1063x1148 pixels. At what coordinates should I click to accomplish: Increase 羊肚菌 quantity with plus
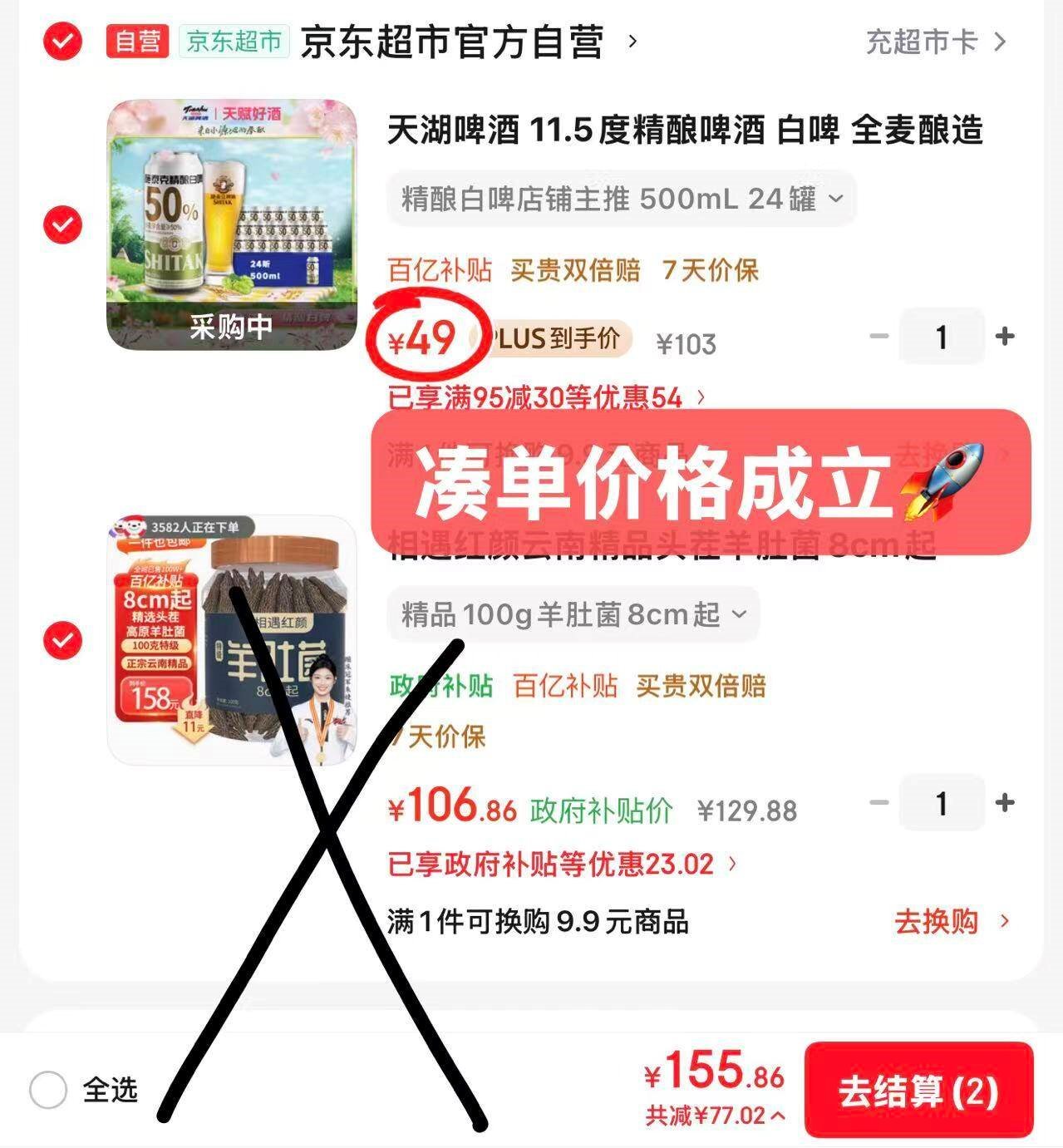(x=1005, y=803)
